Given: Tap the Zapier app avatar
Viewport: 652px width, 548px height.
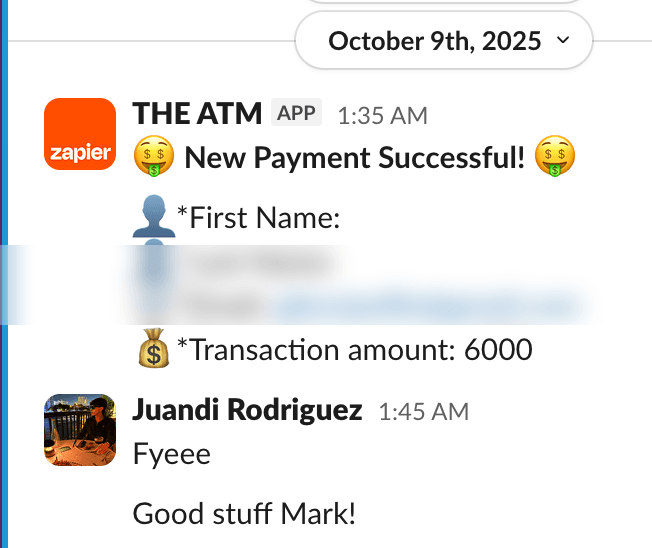Looking at the screenshot, I should pos(80,134).
